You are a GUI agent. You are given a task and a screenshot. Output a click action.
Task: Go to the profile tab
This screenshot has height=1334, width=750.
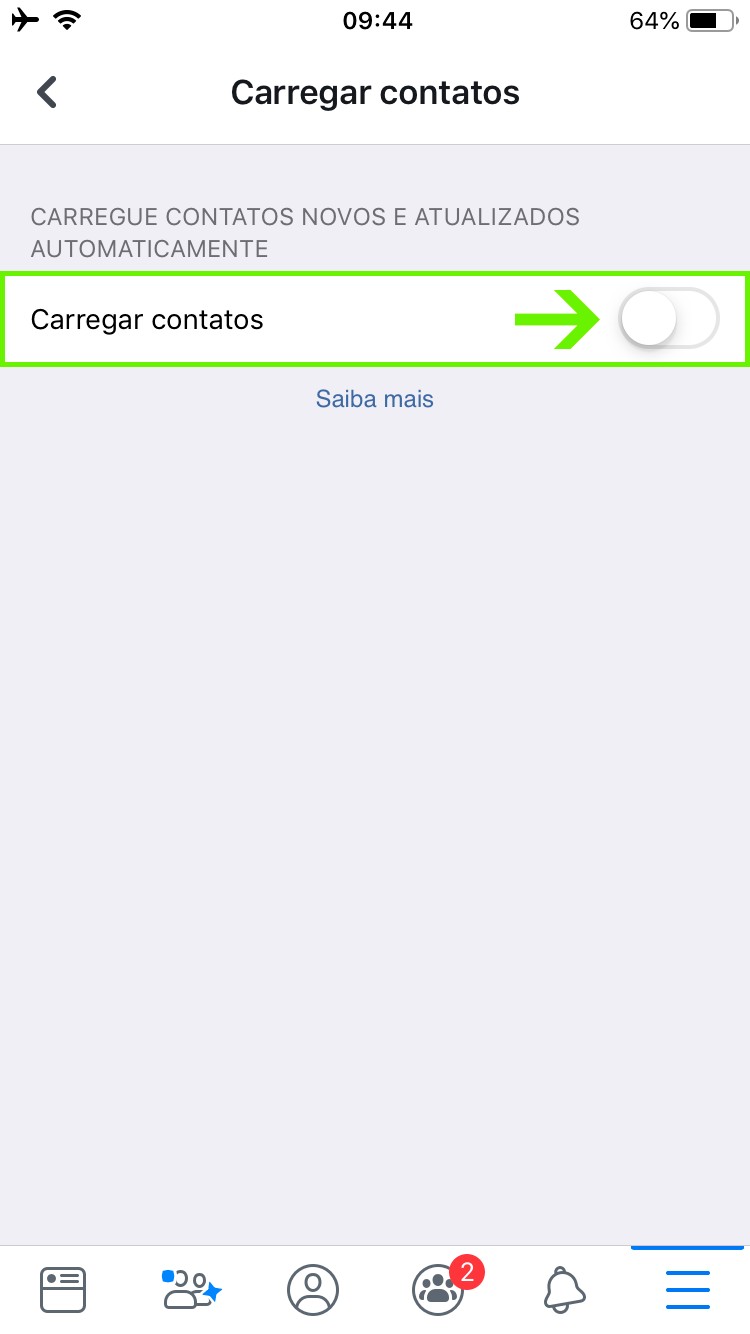[313, 1289]
